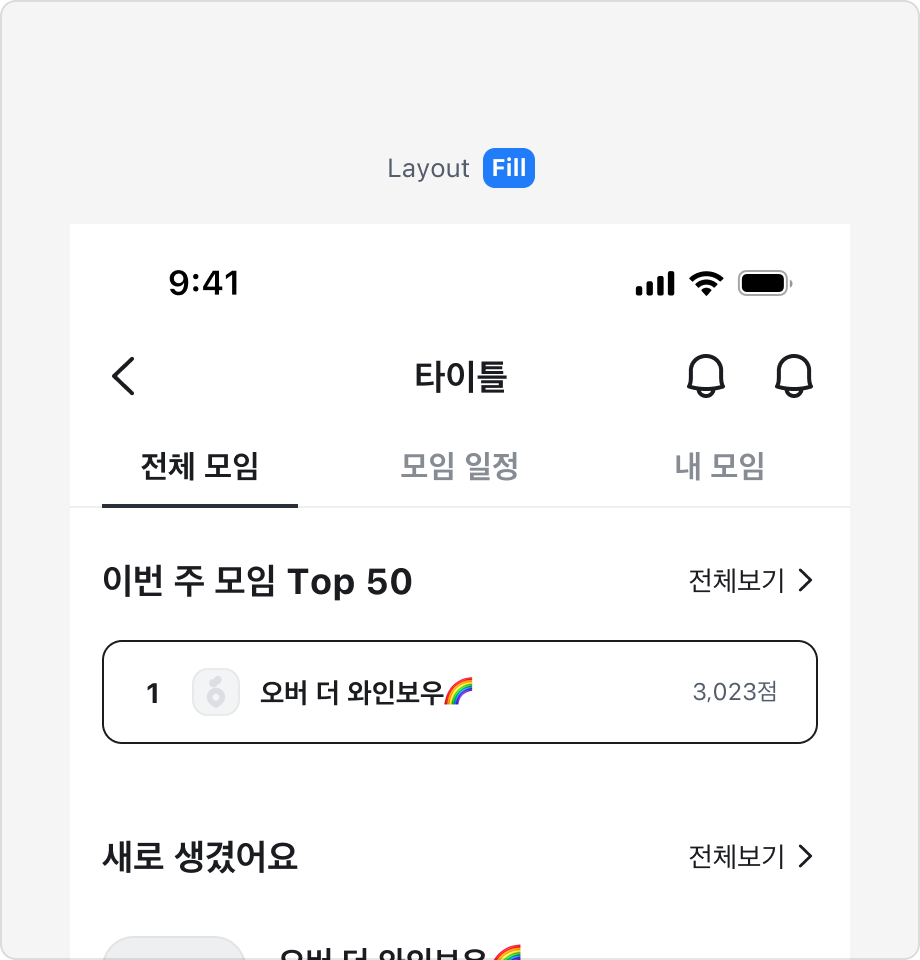Open the 내 모임 tab
This screenshot has height=960, width=920.
pyautogui.click(x=722, y=467)
